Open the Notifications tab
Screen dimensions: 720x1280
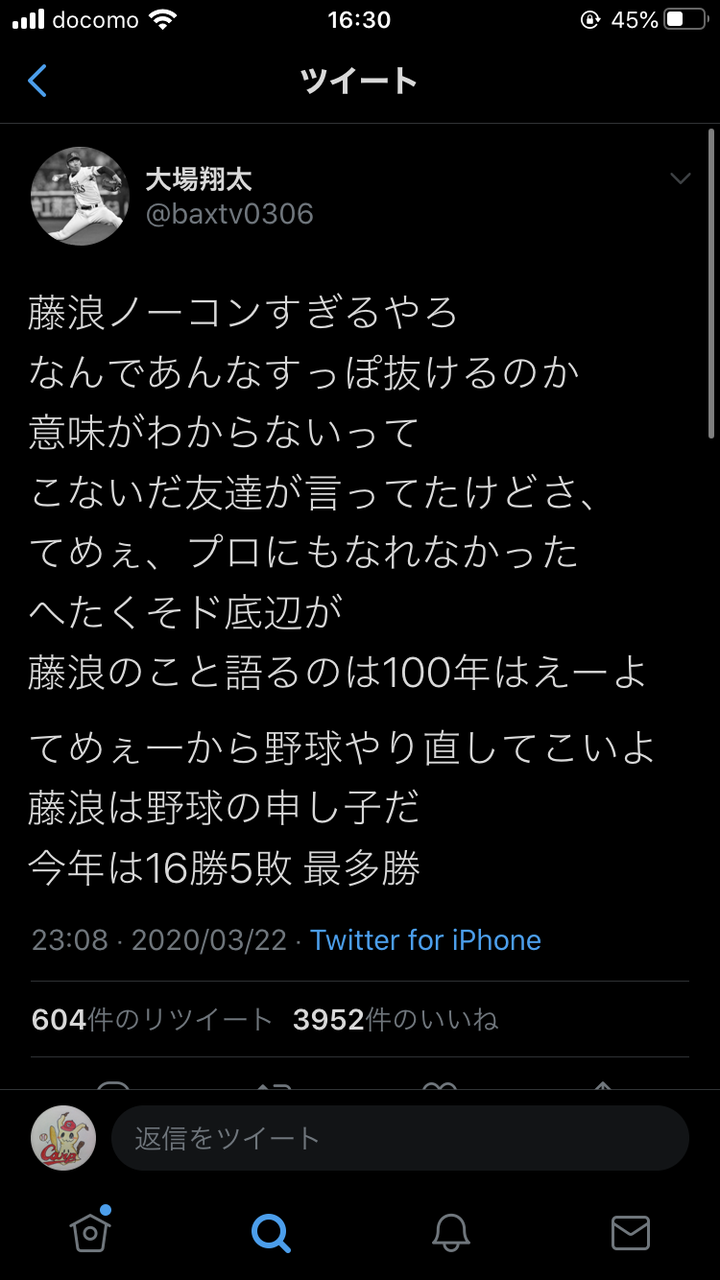click(451, 1232)
